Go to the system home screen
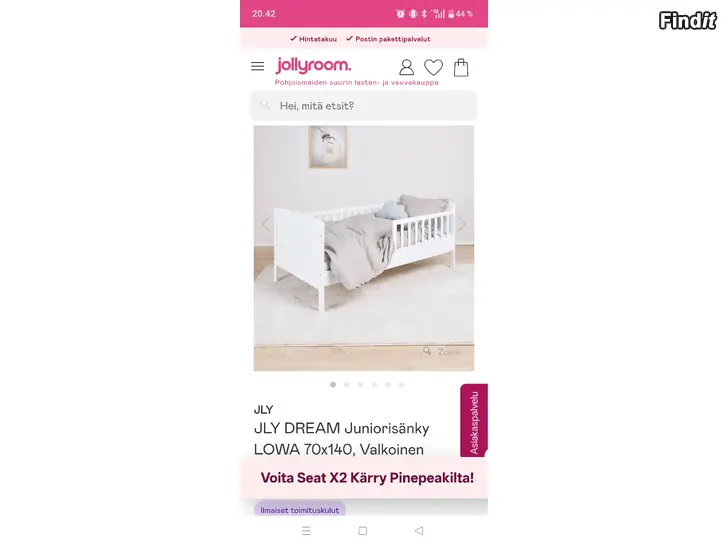The width and height of the screenshot is (728, 546). click(363, 531)
